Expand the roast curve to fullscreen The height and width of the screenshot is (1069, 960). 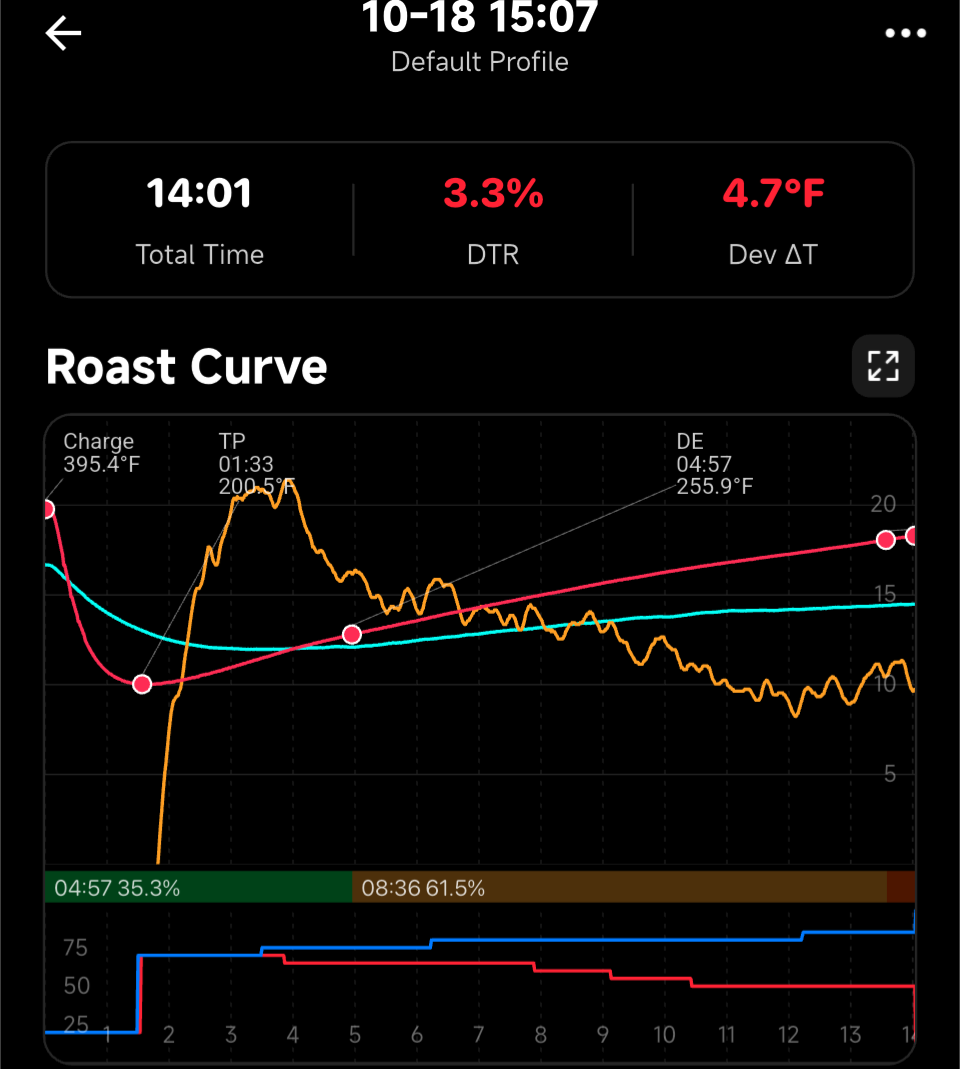883,366
